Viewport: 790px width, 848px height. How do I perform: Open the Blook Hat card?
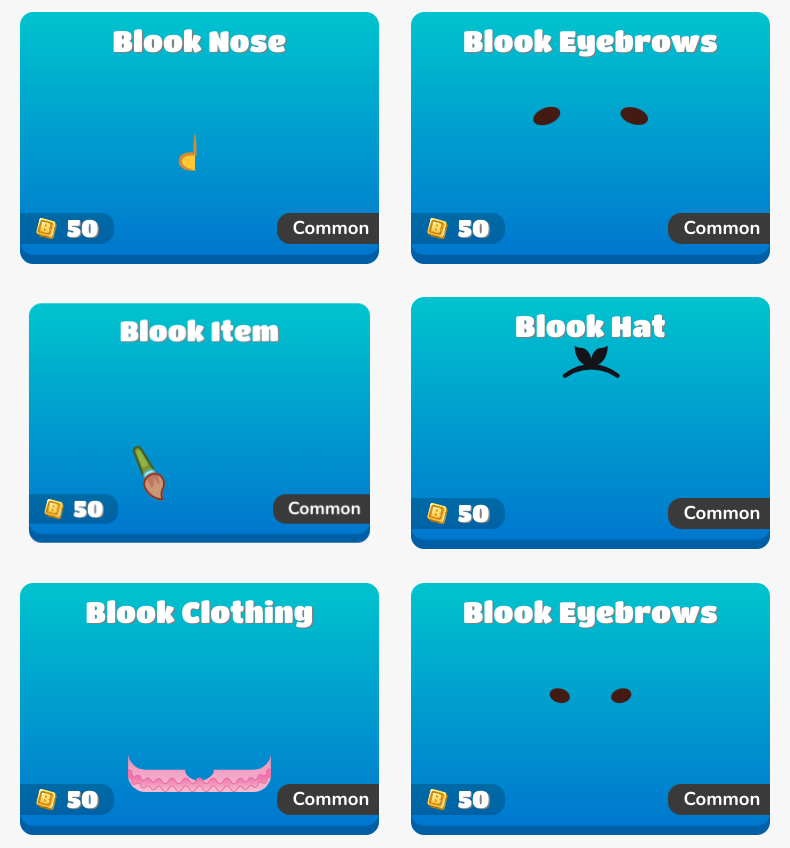pos(590,422)
